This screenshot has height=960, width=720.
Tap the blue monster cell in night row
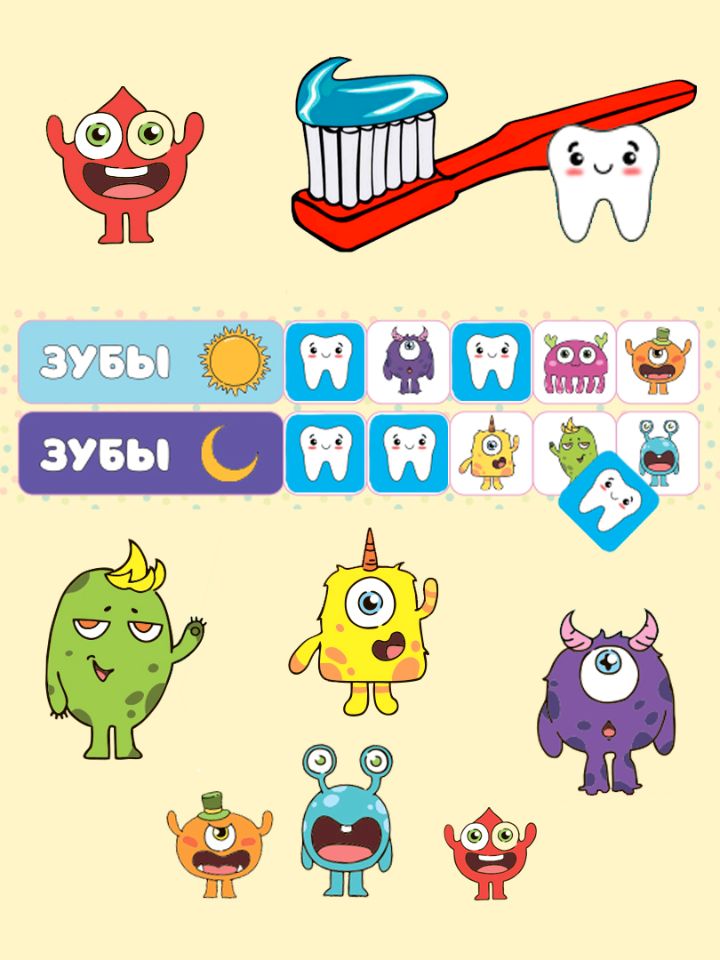click(657, 445)
